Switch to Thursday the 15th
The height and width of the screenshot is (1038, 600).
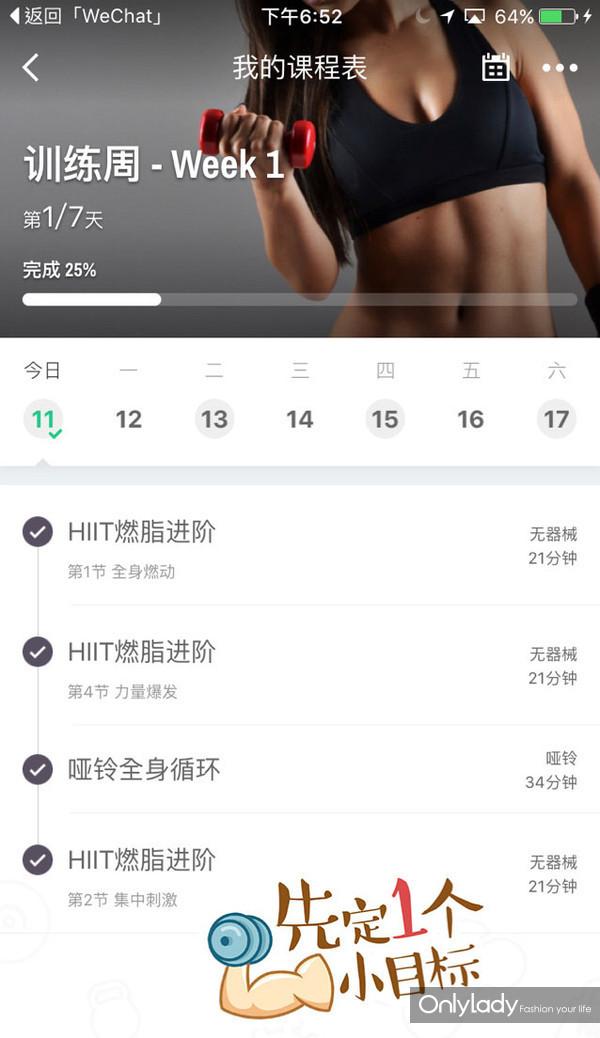click(385, 419)
